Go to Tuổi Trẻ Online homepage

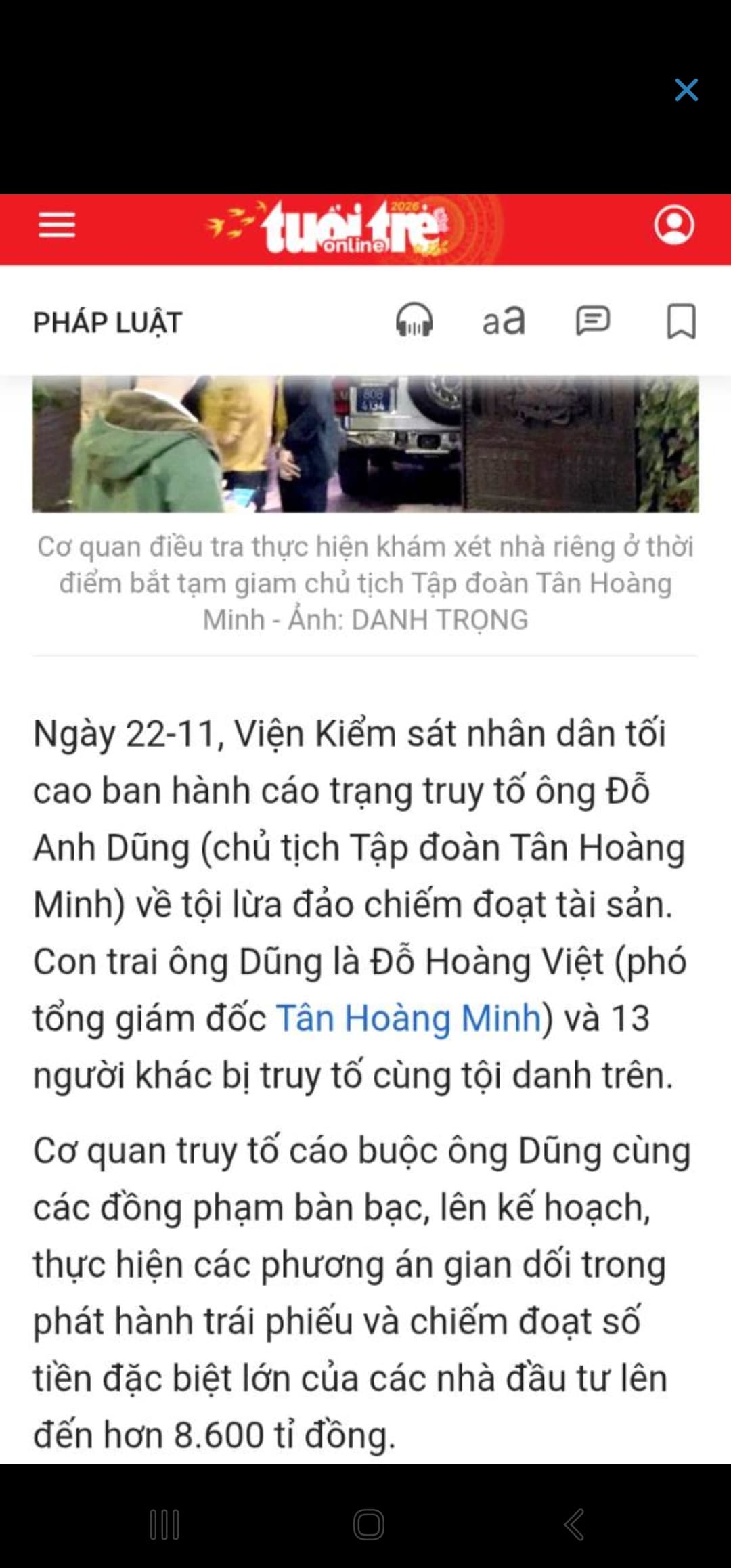pyautogui.click(x=351, y=228)
